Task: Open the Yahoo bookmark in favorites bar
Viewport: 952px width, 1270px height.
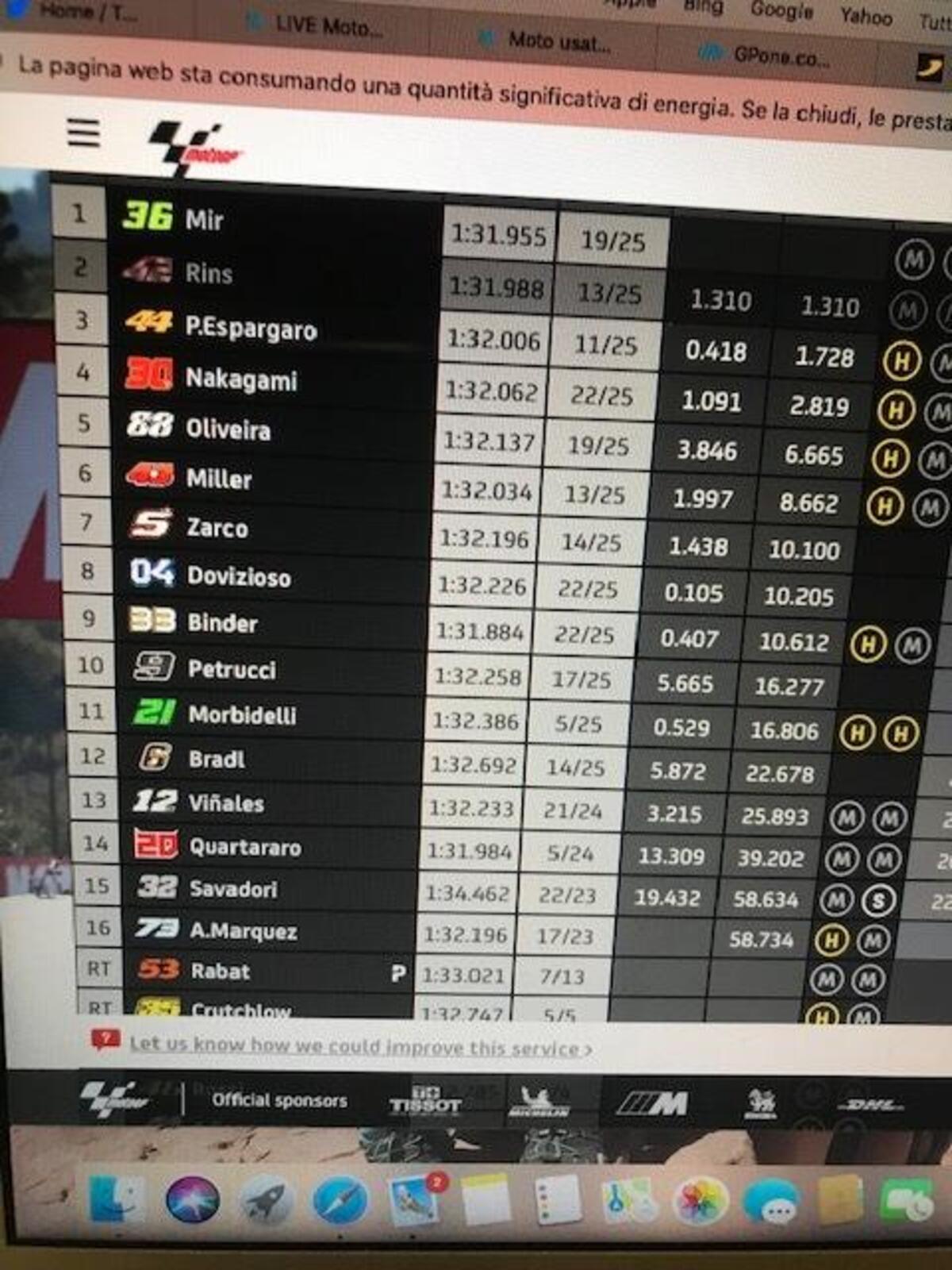Action: (866, 16)
